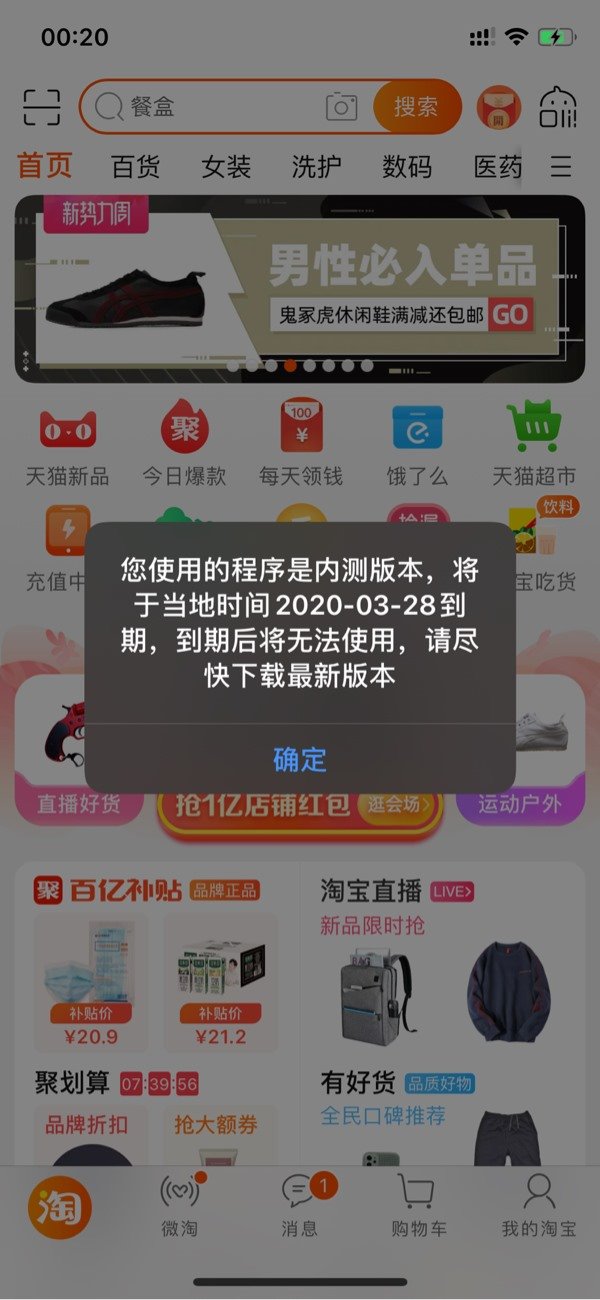
Task: Open the red envelope icon
Action: (498, 108)
